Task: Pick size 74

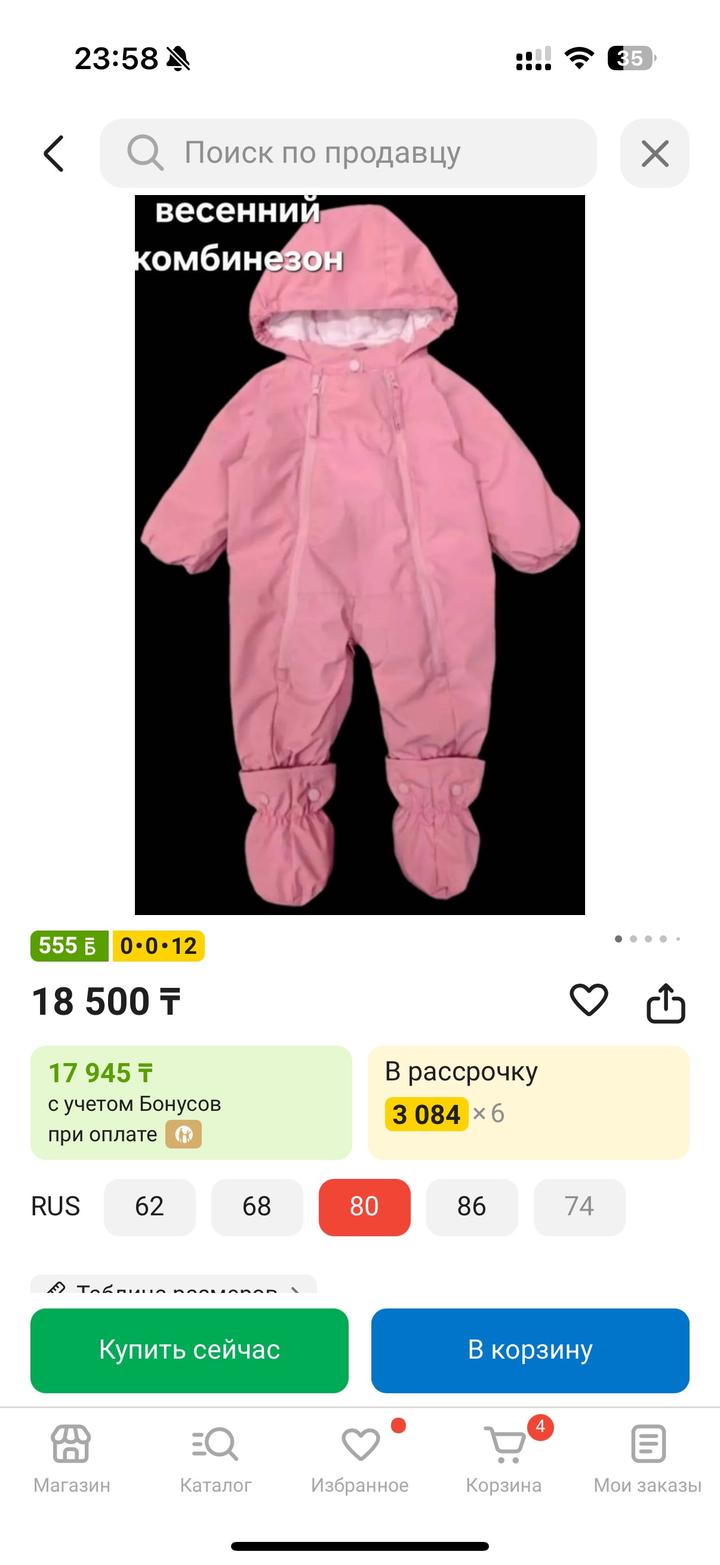Action: point(579,1206)
